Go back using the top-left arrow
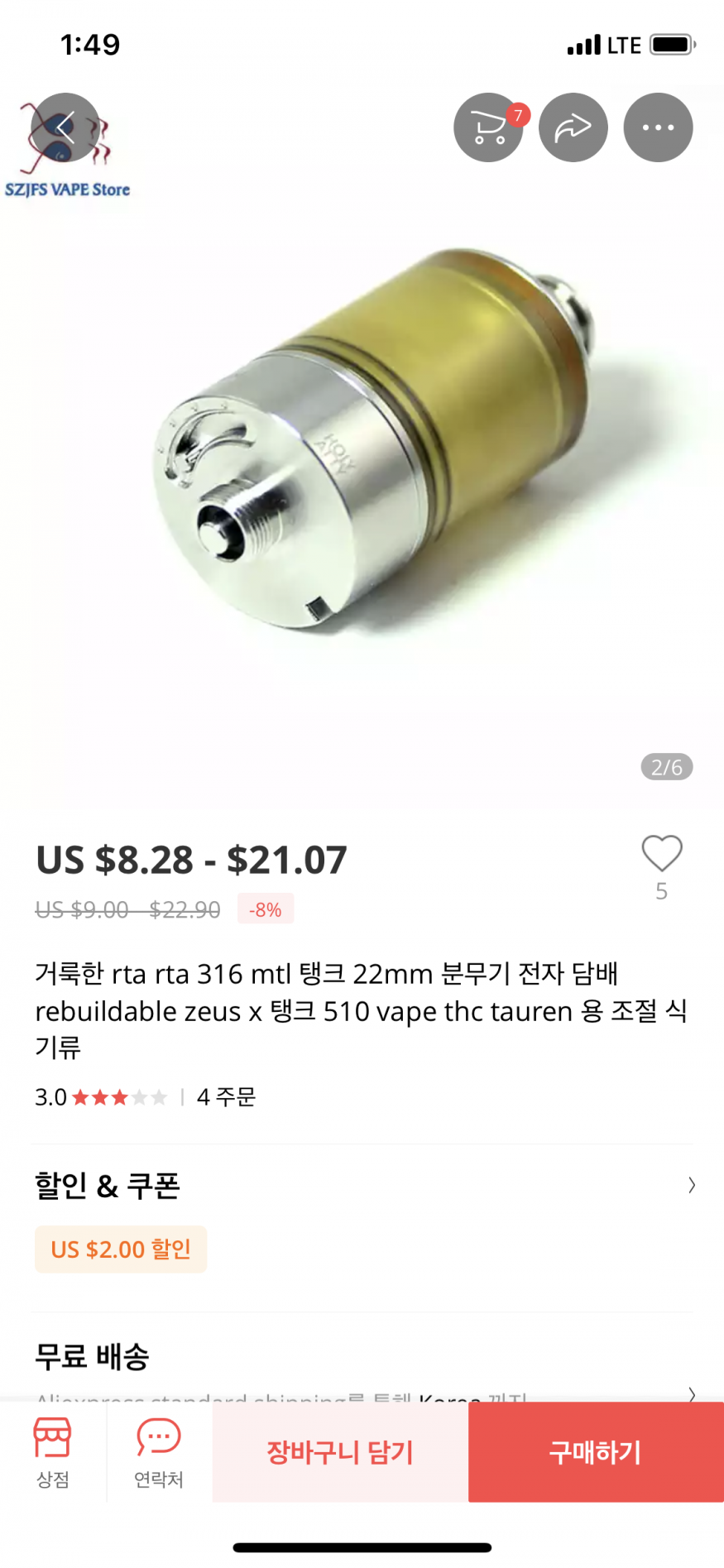Image resolution: width=724 pixels, height=1568 pixels. (65, 127)
